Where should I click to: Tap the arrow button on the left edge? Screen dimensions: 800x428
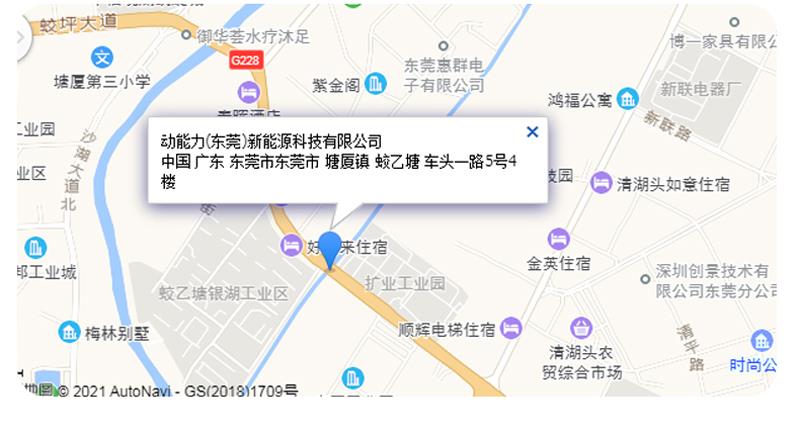pyautogui.click(x=20, y=38)
